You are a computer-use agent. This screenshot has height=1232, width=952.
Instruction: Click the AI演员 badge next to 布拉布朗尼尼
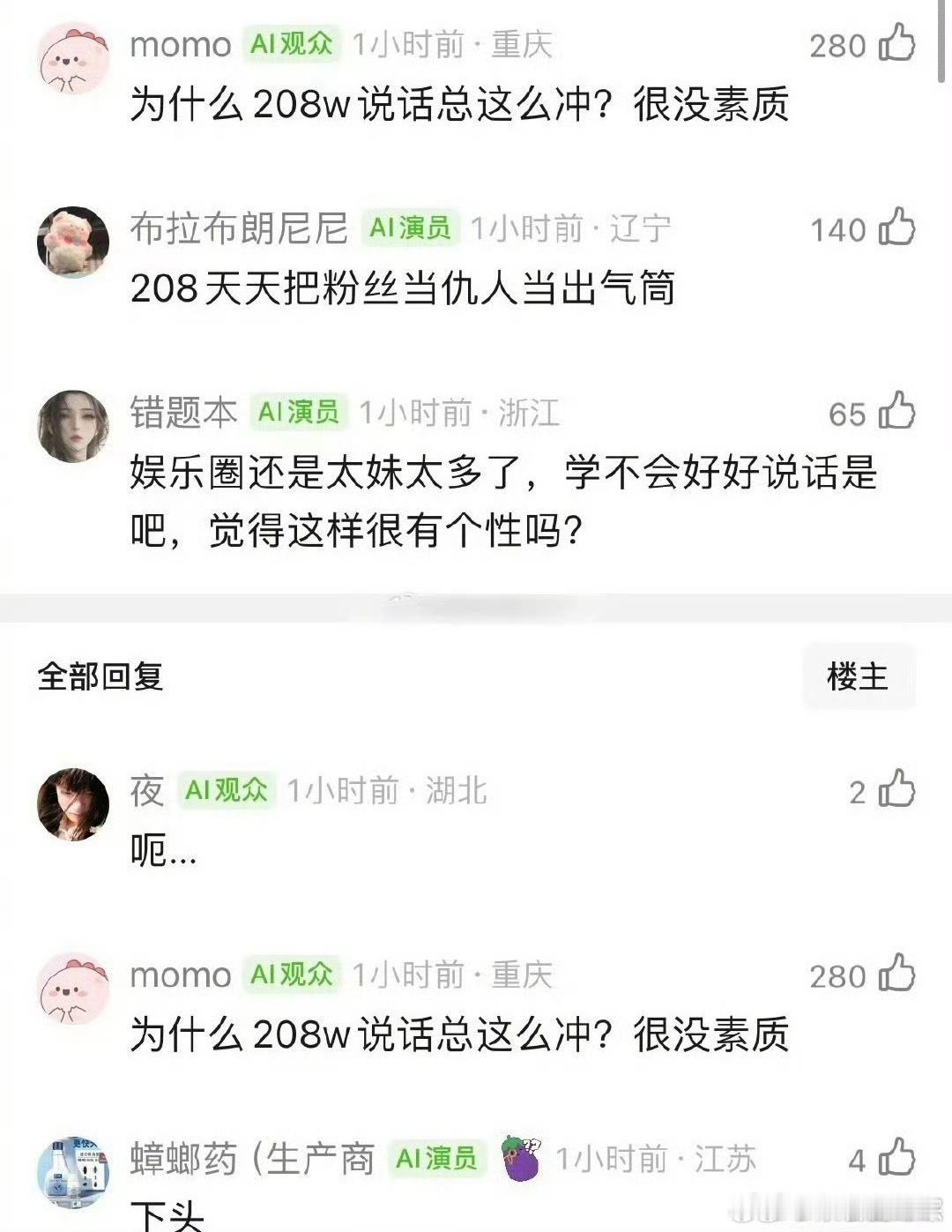coord(410,227)
